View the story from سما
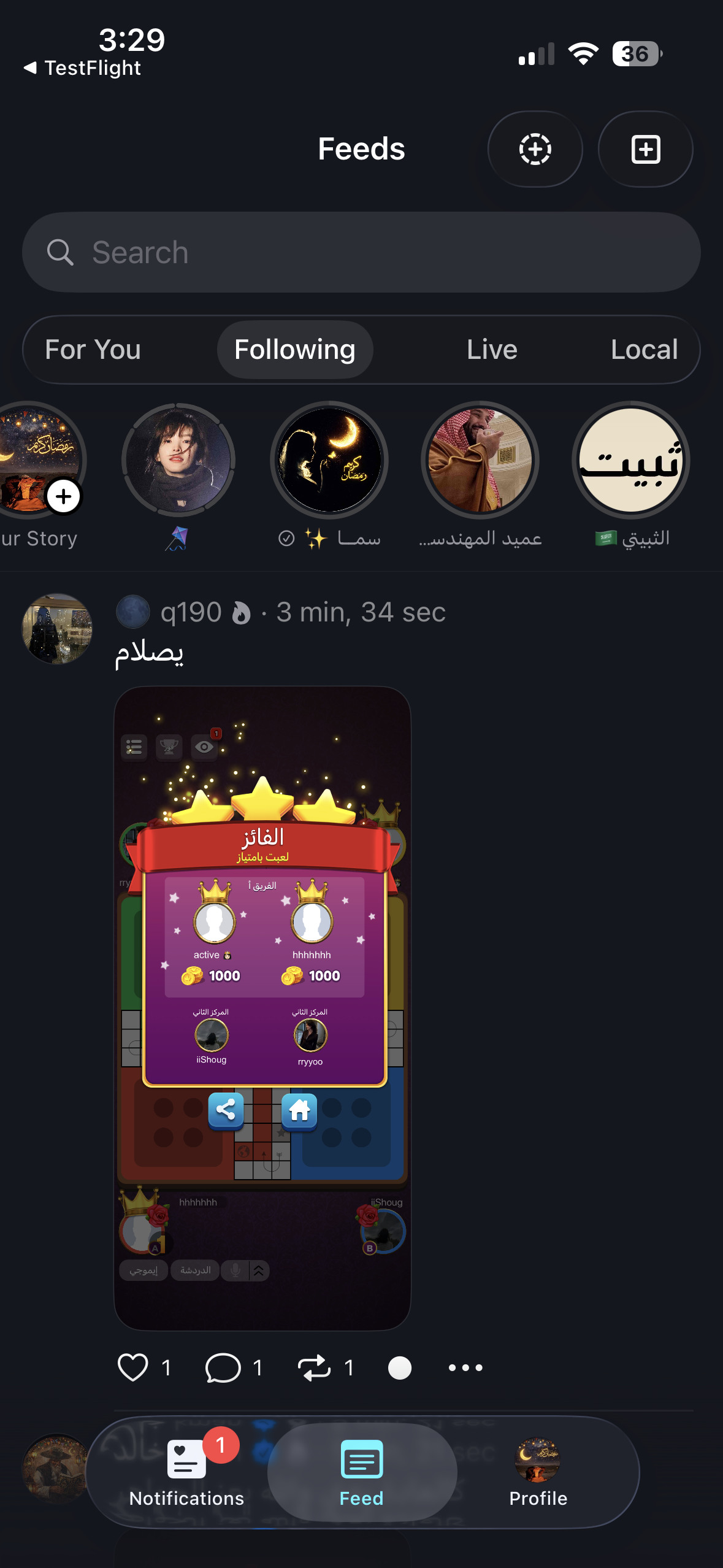Image resolution: width=723 pixels, height=1568 pixels. [329, 460]
